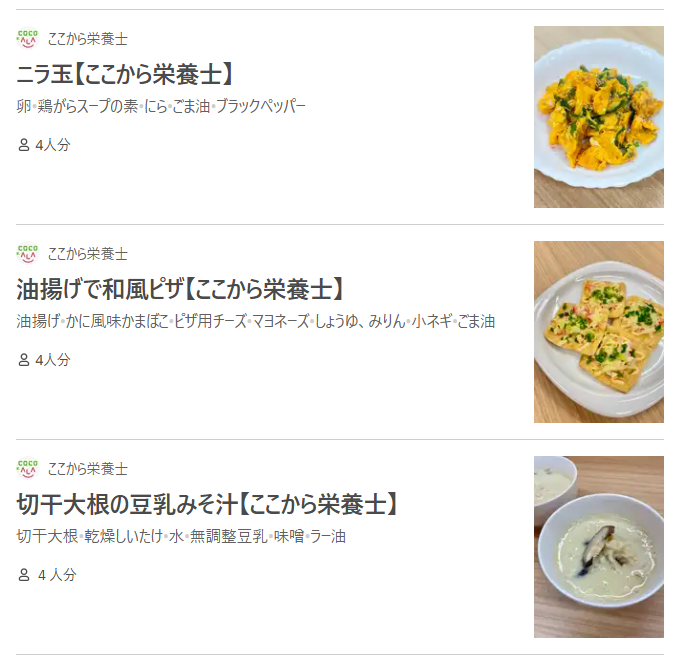This screenshot has height=666, width=678.
Task: Open author ここから栄養士 above ニラ玉
Action: click(x=87, y=39)
